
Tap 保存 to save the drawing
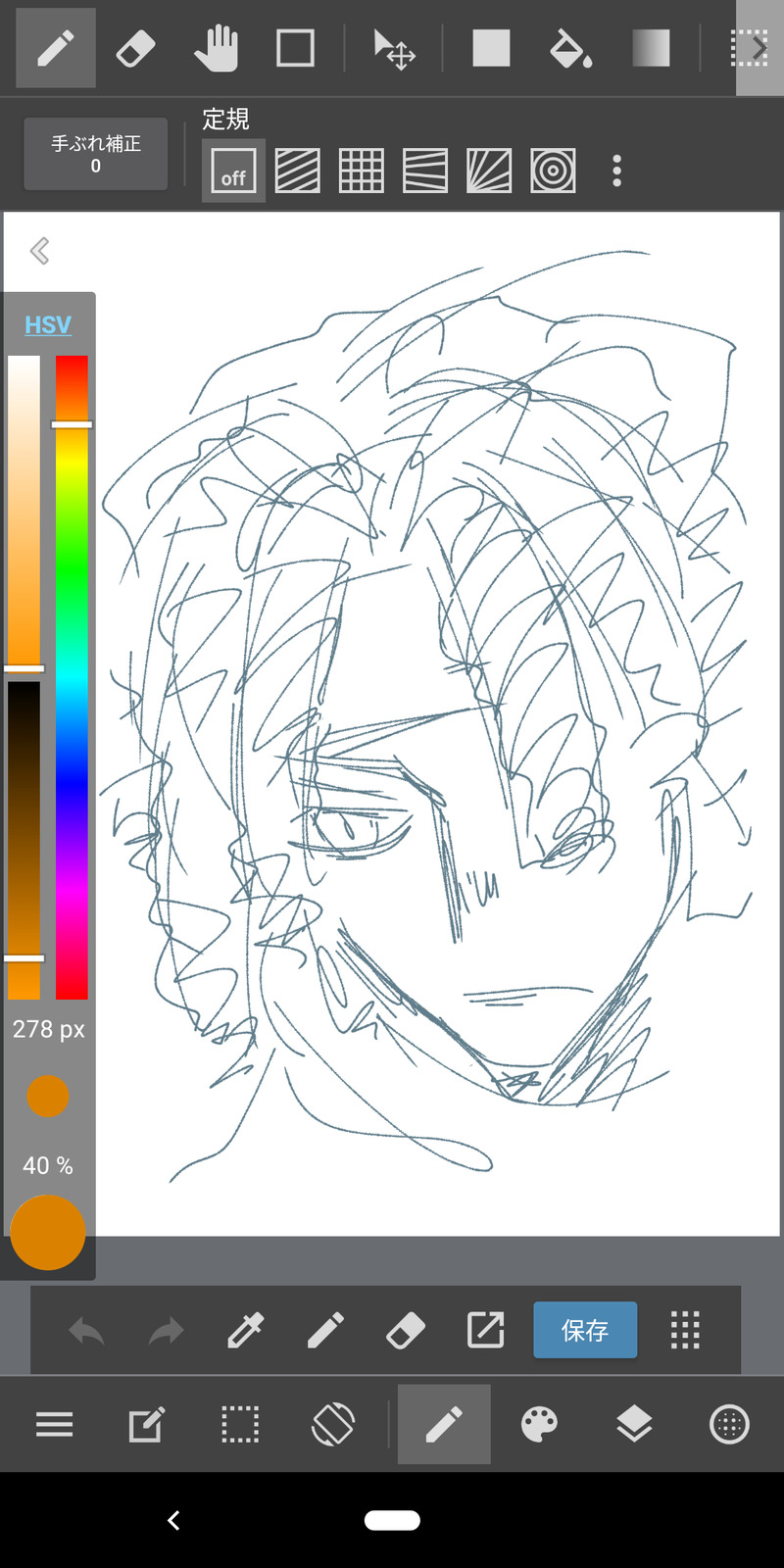pyautogui.click(x=585, y=1330)
